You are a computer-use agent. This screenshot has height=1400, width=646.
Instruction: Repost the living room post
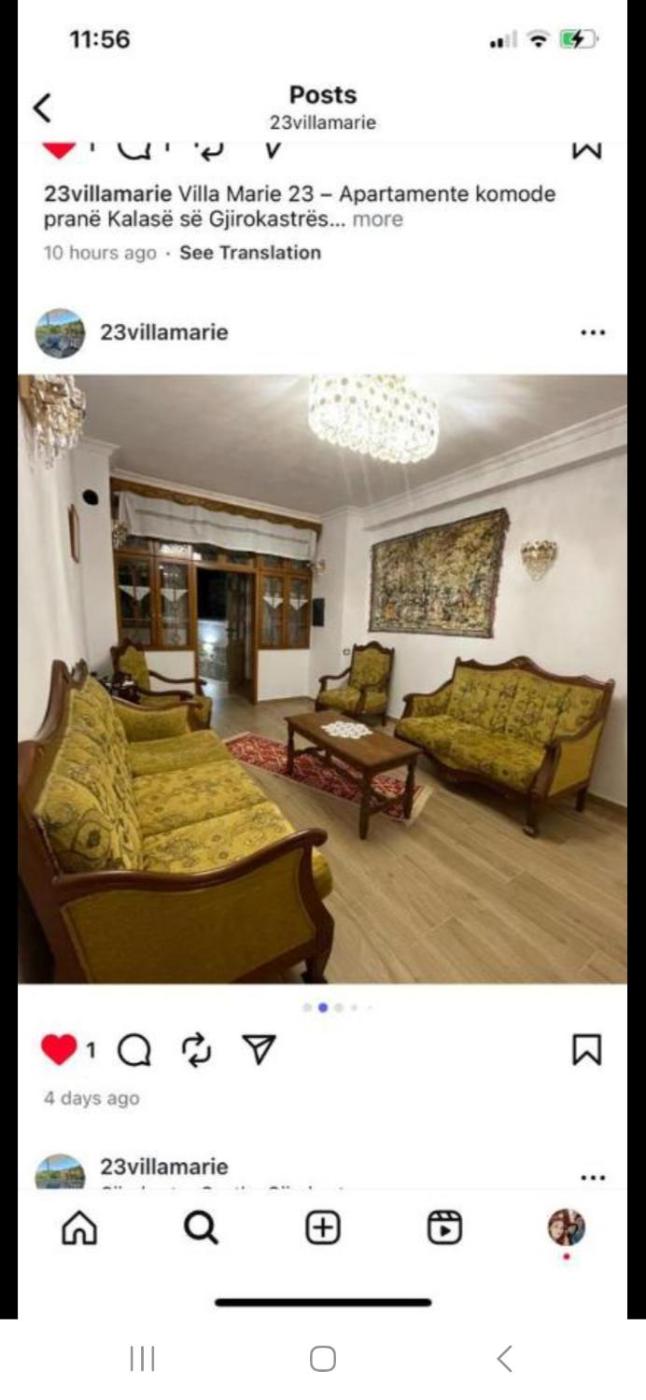(197, 1049)
